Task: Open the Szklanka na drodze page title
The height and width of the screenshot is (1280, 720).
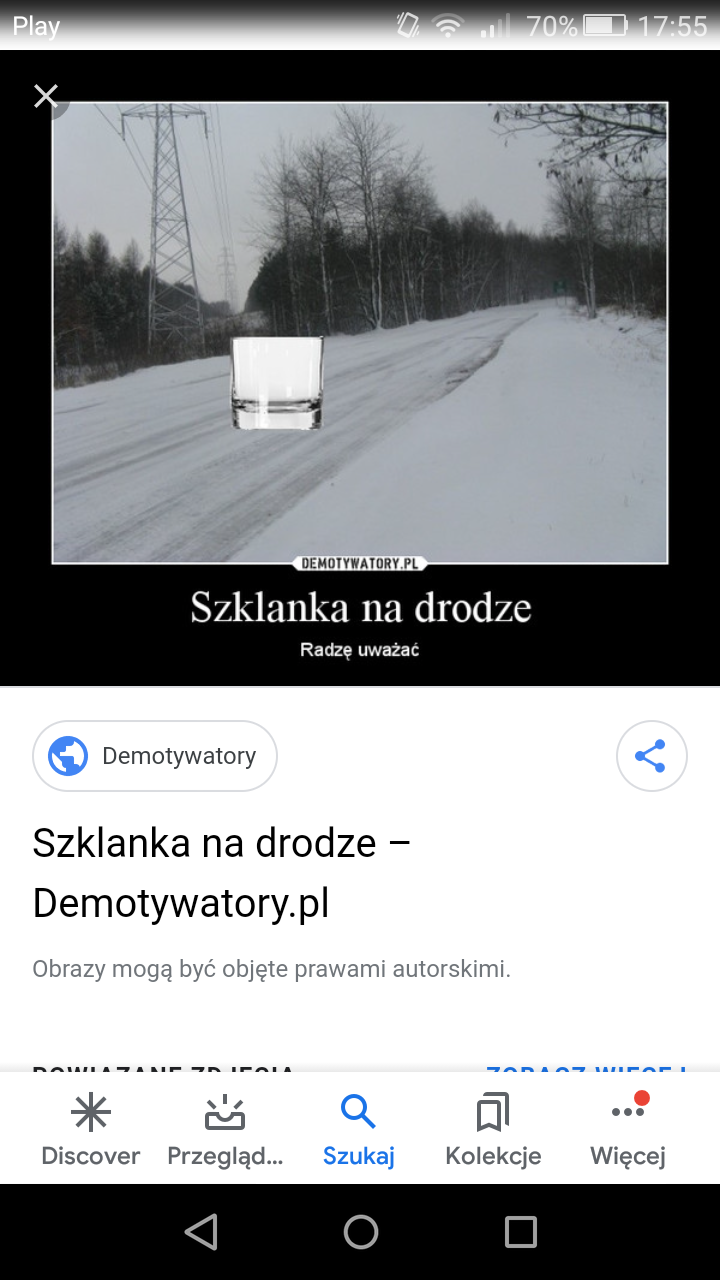Action: [x=222, y=872]
